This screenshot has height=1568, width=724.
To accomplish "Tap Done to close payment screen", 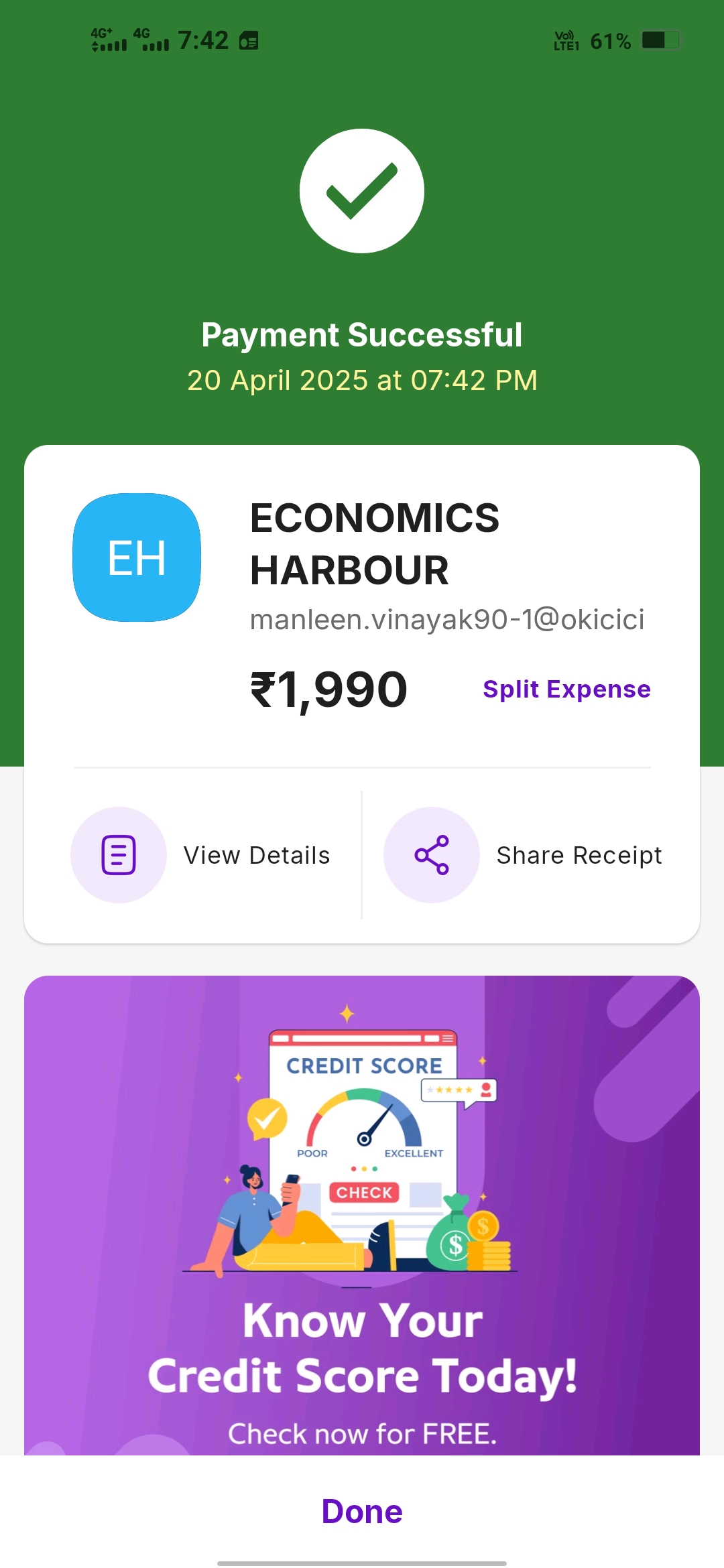I will [x=362, y=1511].
